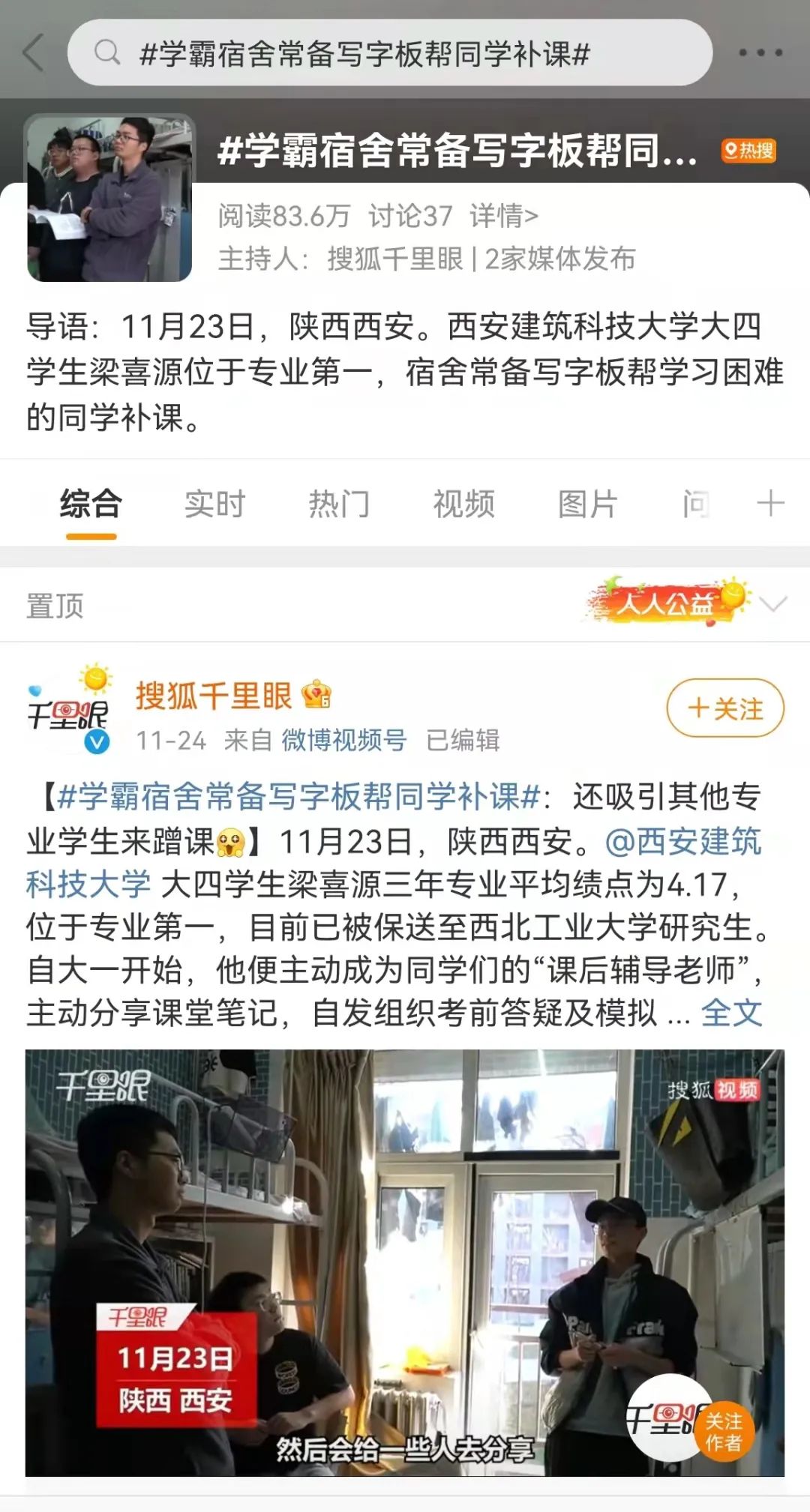Expand the chevron beside 人人公益

pyautogui.click(x=772, y=603)
